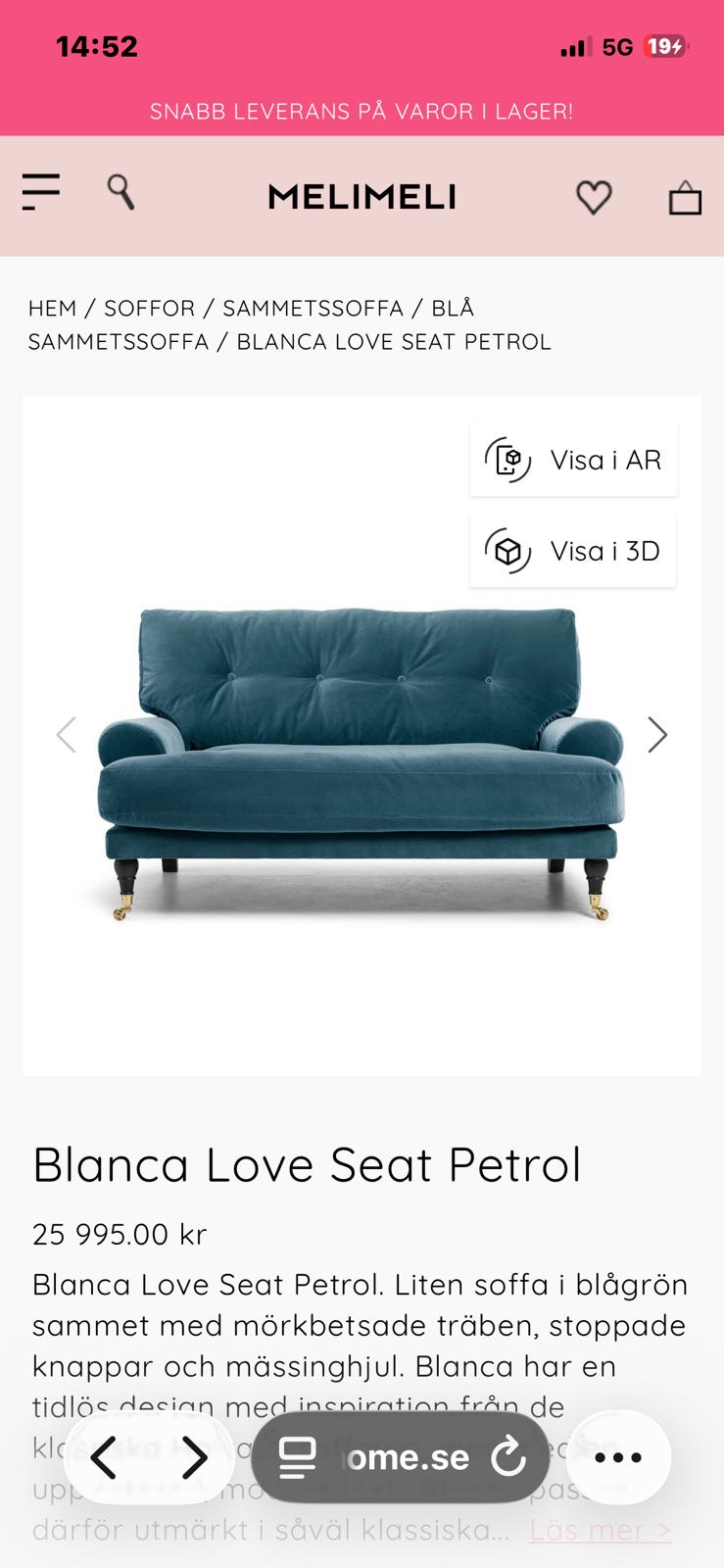Go back in the browser
Viewport: 724px width, 1568px height.
click(104, 1457)
